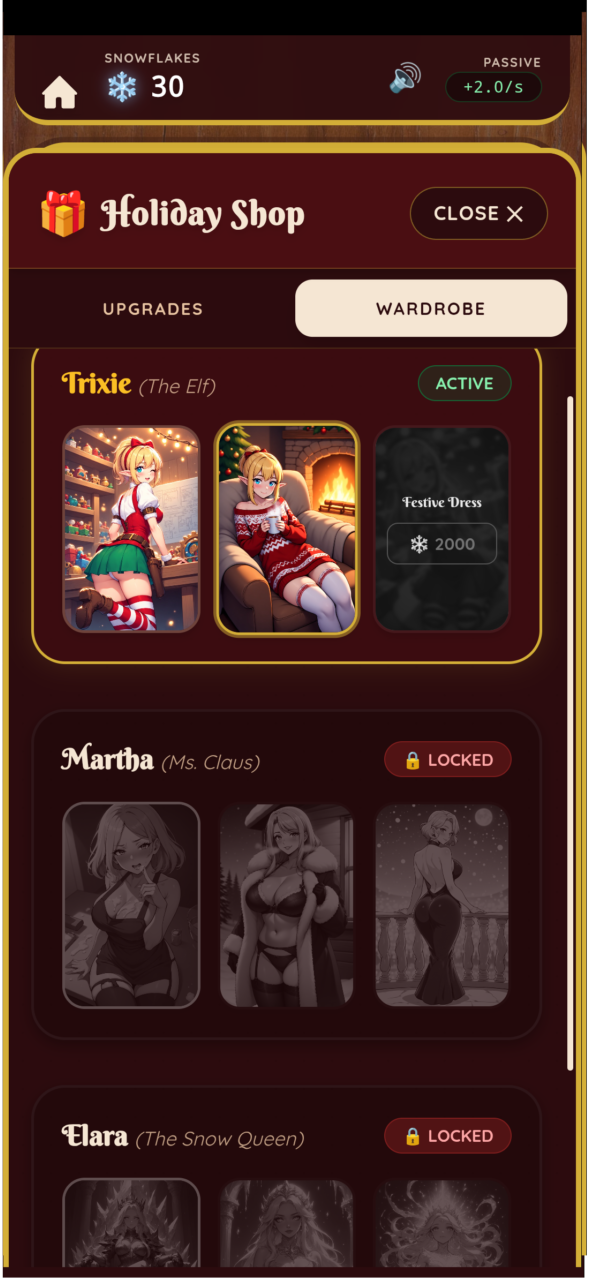Go to the home icon
This screenshot has height=1280, width=590.
[59, 92]
